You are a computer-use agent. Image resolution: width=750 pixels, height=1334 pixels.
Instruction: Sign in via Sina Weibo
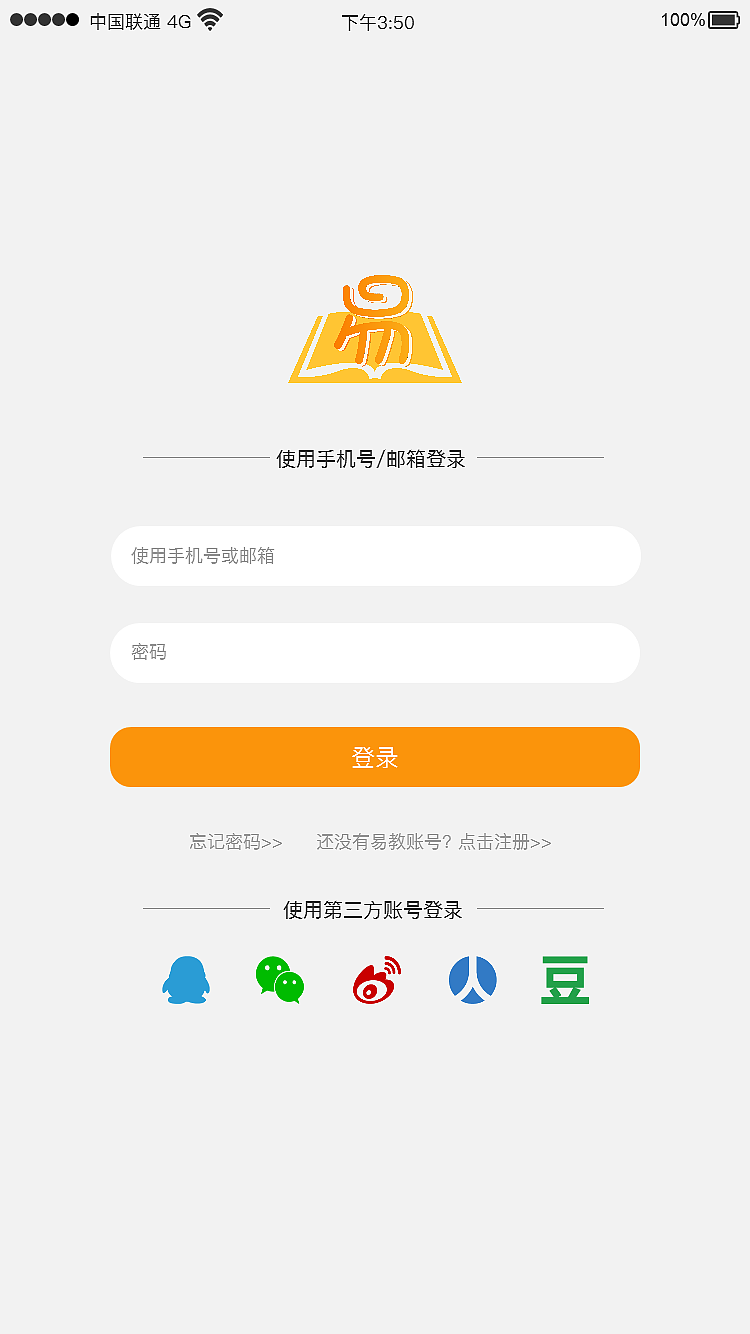pyautogui.click(x=375, y=980)
